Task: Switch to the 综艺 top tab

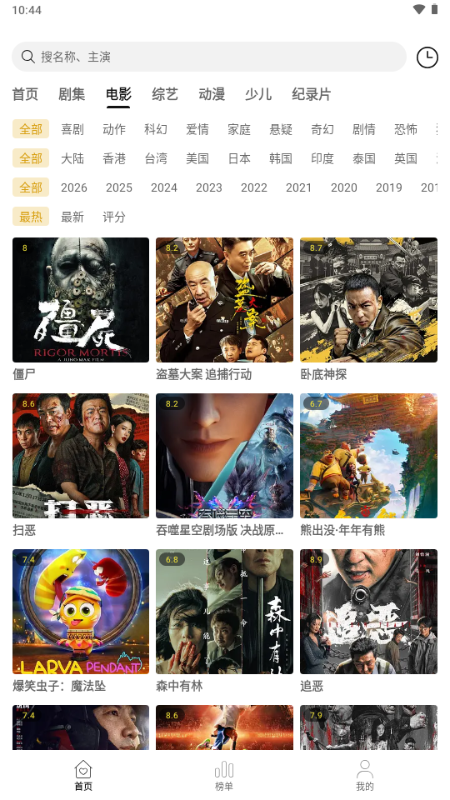Action: [165, 94]
